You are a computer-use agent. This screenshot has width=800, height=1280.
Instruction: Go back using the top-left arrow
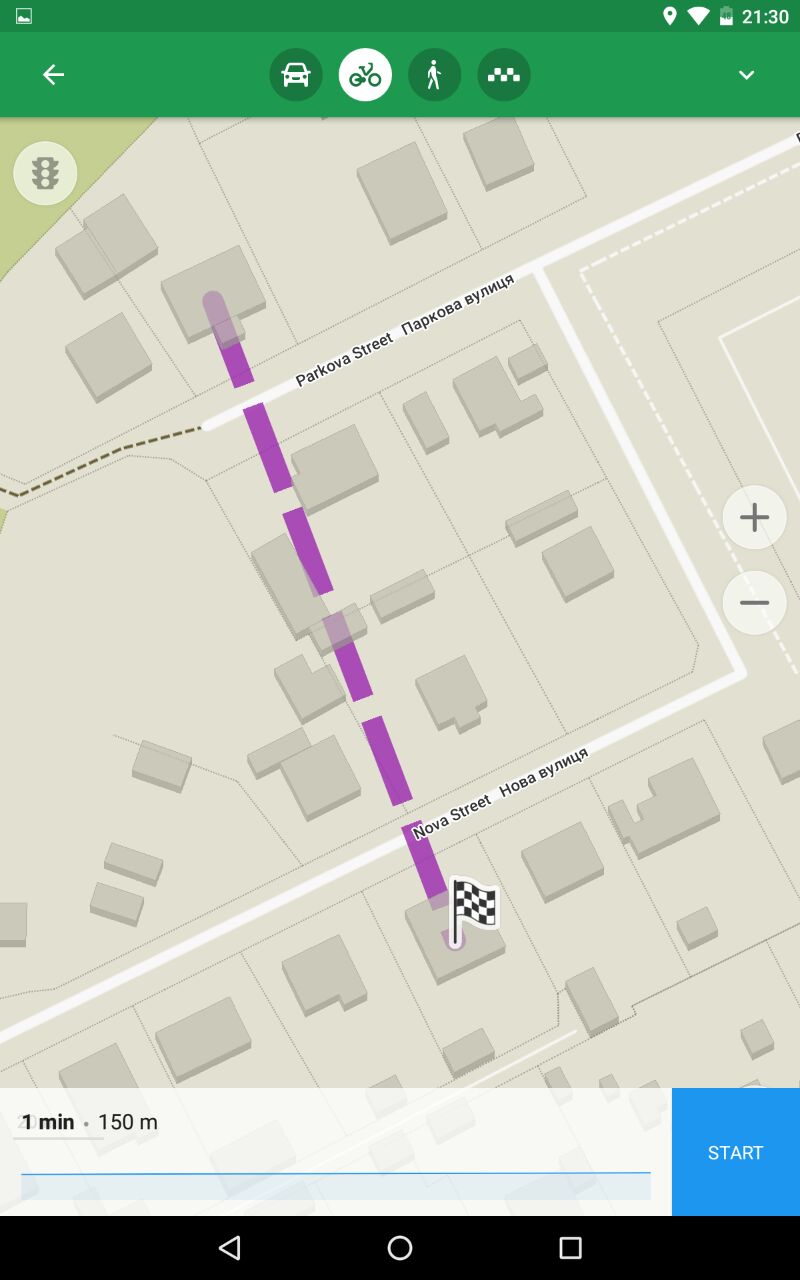tap(53, 75)
